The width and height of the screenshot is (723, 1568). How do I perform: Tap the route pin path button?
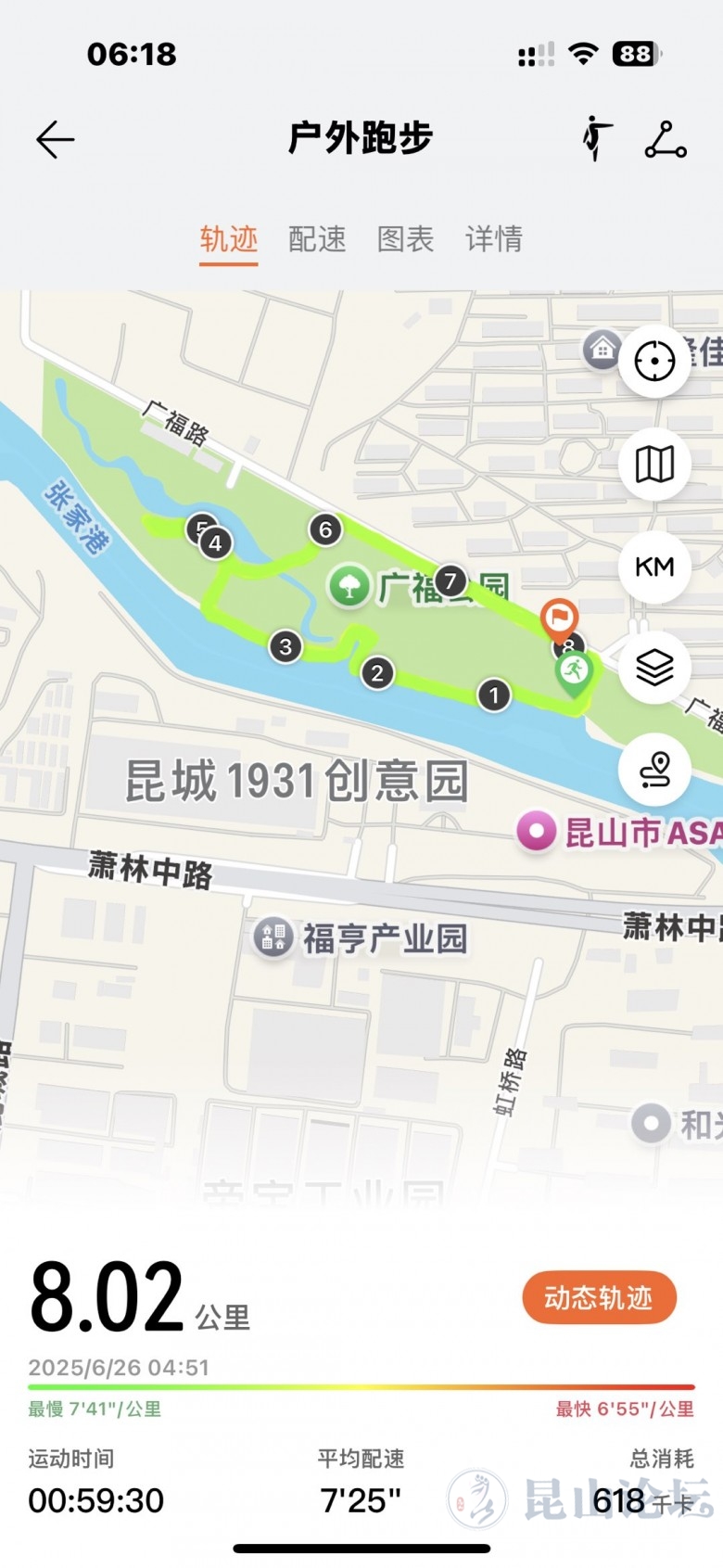coord(654,769)
